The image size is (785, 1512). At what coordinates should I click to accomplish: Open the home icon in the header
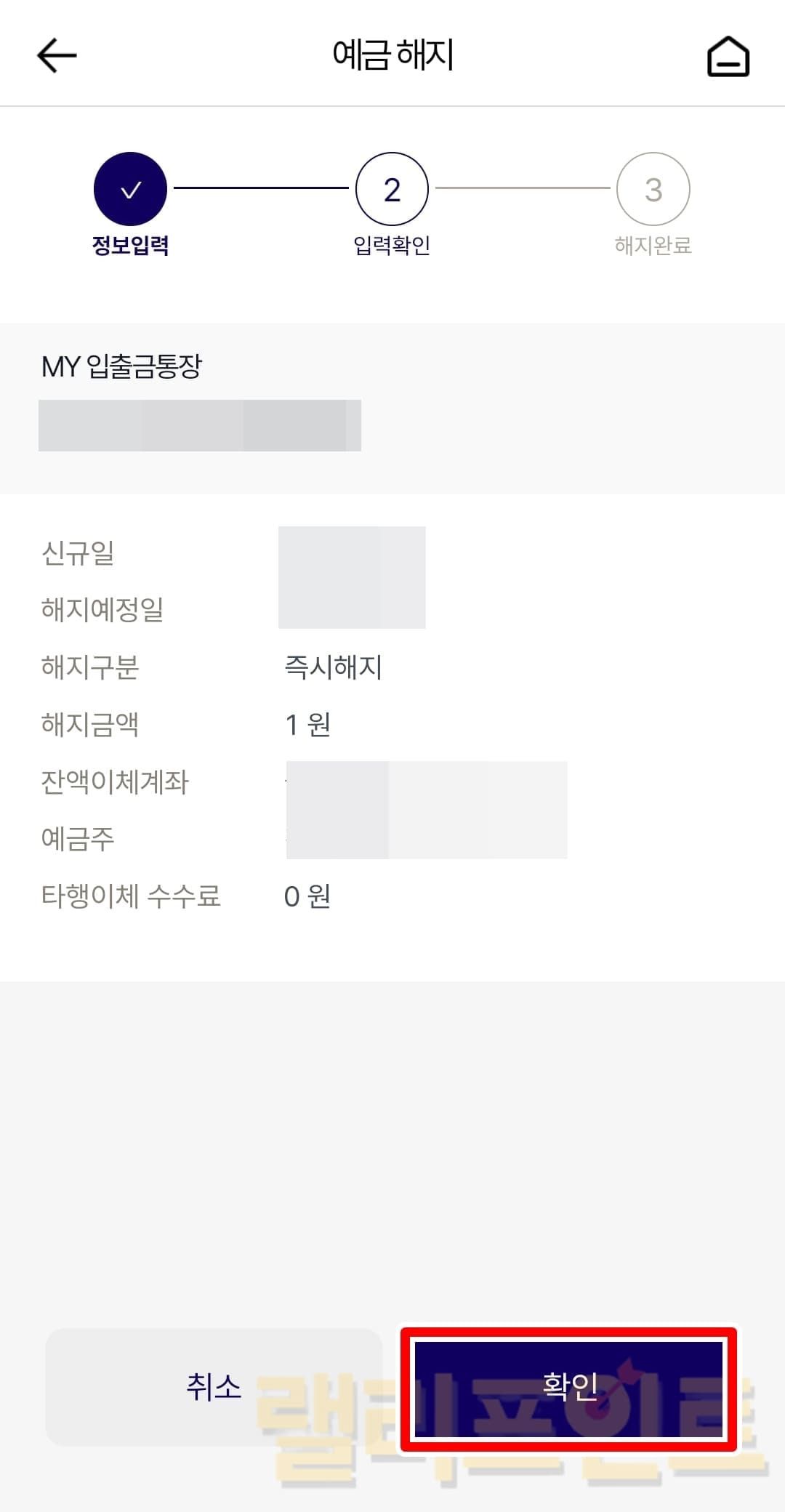point(728,57)
